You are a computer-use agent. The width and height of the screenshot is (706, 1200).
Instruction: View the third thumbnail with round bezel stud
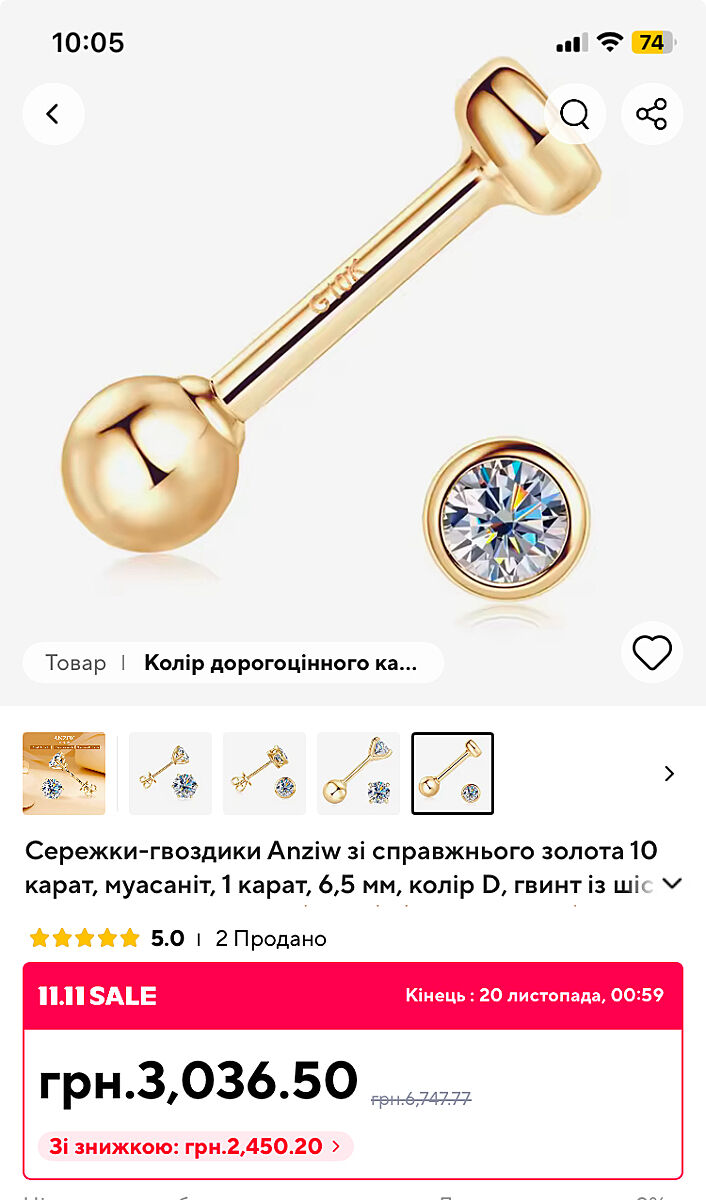coord(264,774)
